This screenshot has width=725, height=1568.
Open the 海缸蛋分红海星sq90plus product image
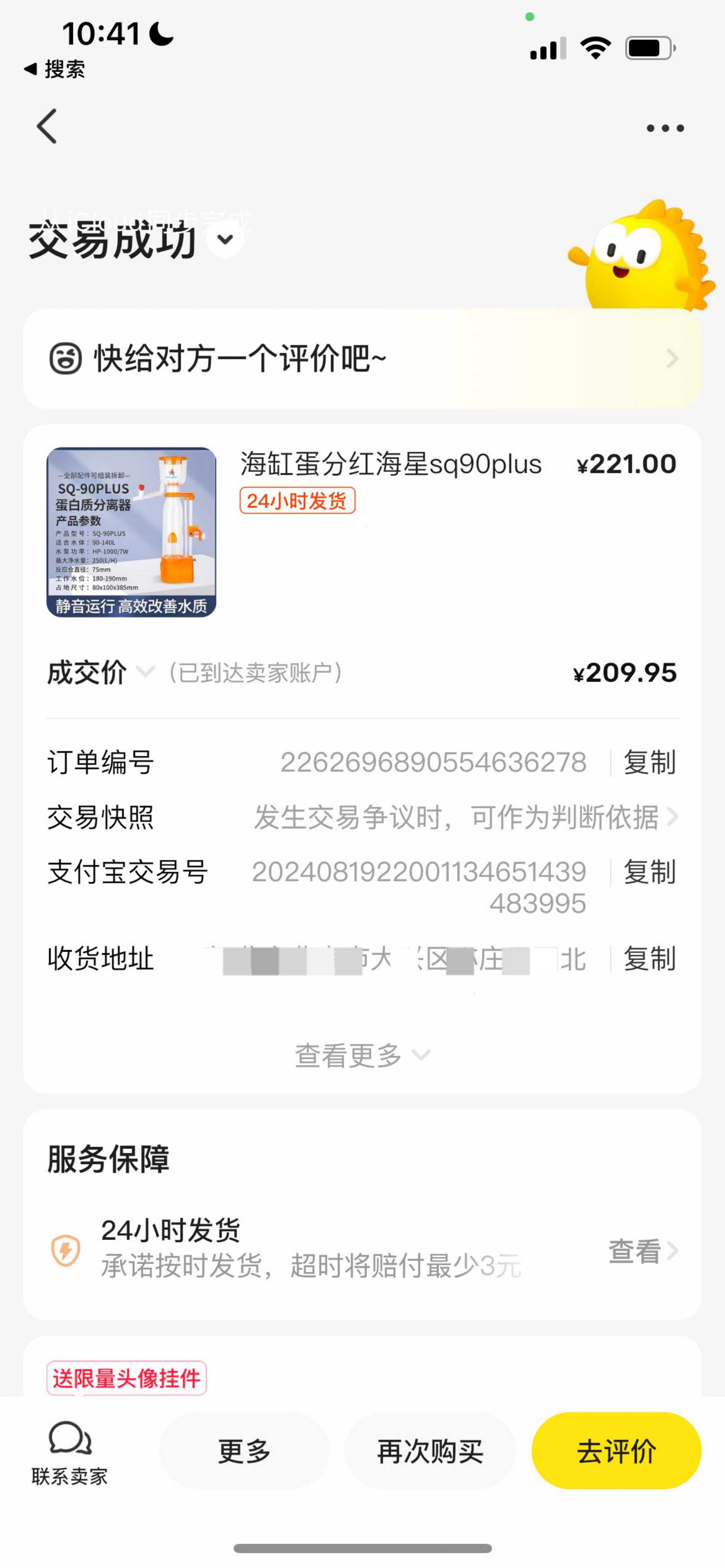(132, 532)
